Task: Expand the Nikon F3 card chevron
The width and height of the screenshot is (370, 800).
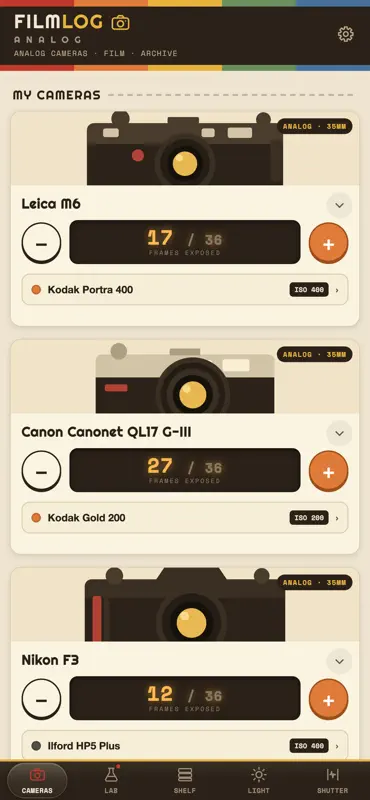Action: tap(339, 662)
